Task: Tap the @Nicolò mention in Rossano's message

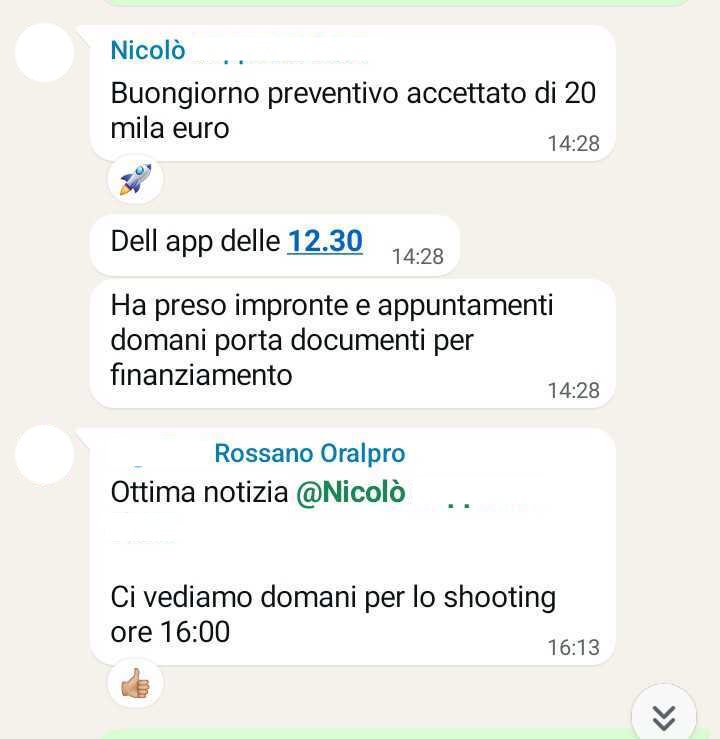Action: pos(350,493)
